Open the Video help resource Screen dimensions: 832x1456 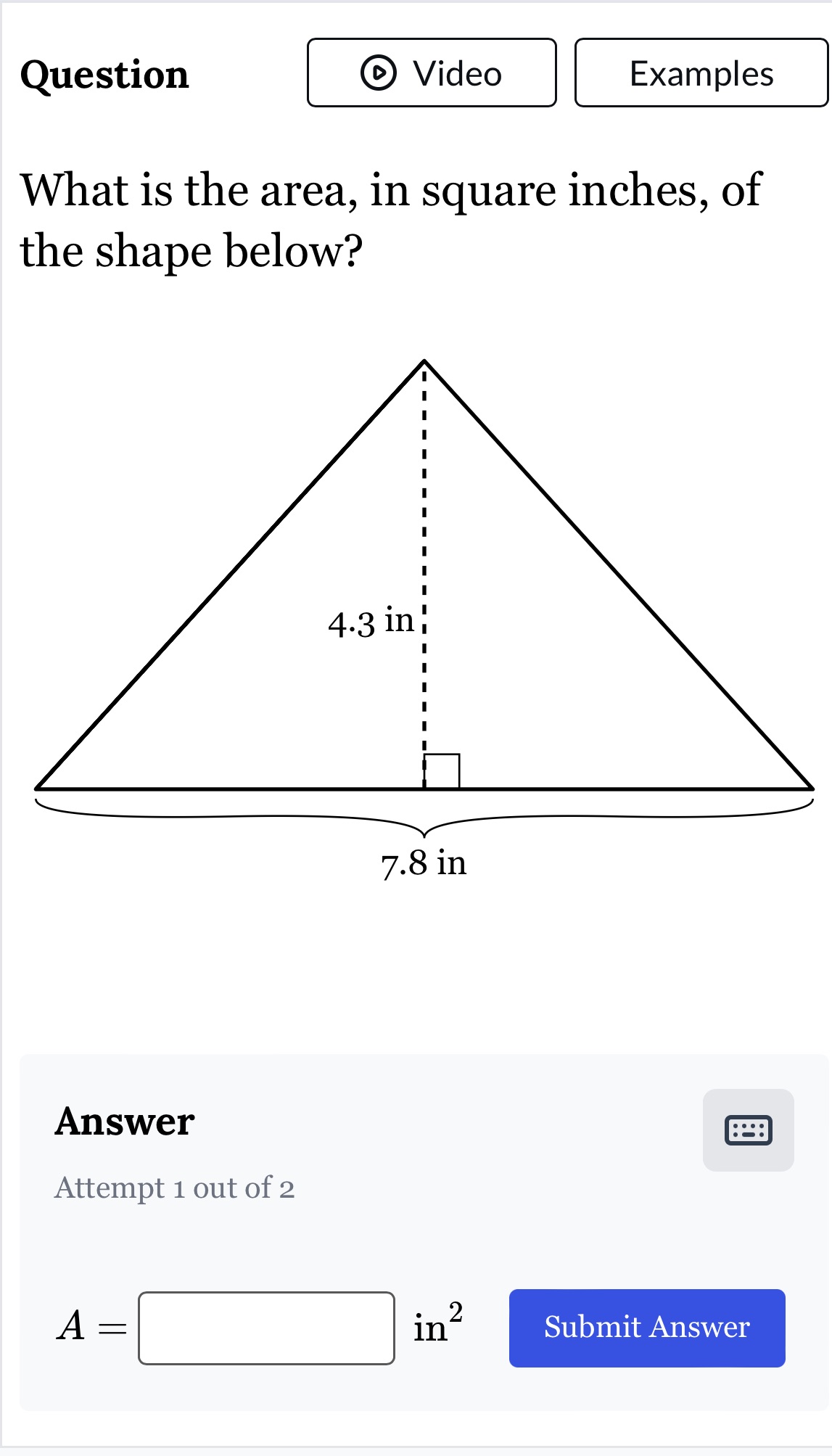(x=432, y=73)
